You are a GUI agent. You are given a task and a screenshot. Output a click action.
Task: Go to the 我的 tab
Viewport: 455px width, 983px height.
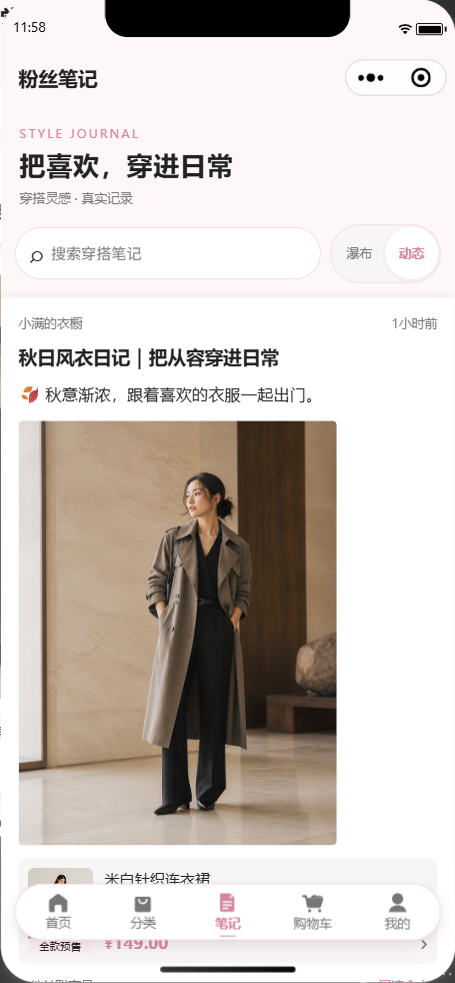(x=397, y=912)
